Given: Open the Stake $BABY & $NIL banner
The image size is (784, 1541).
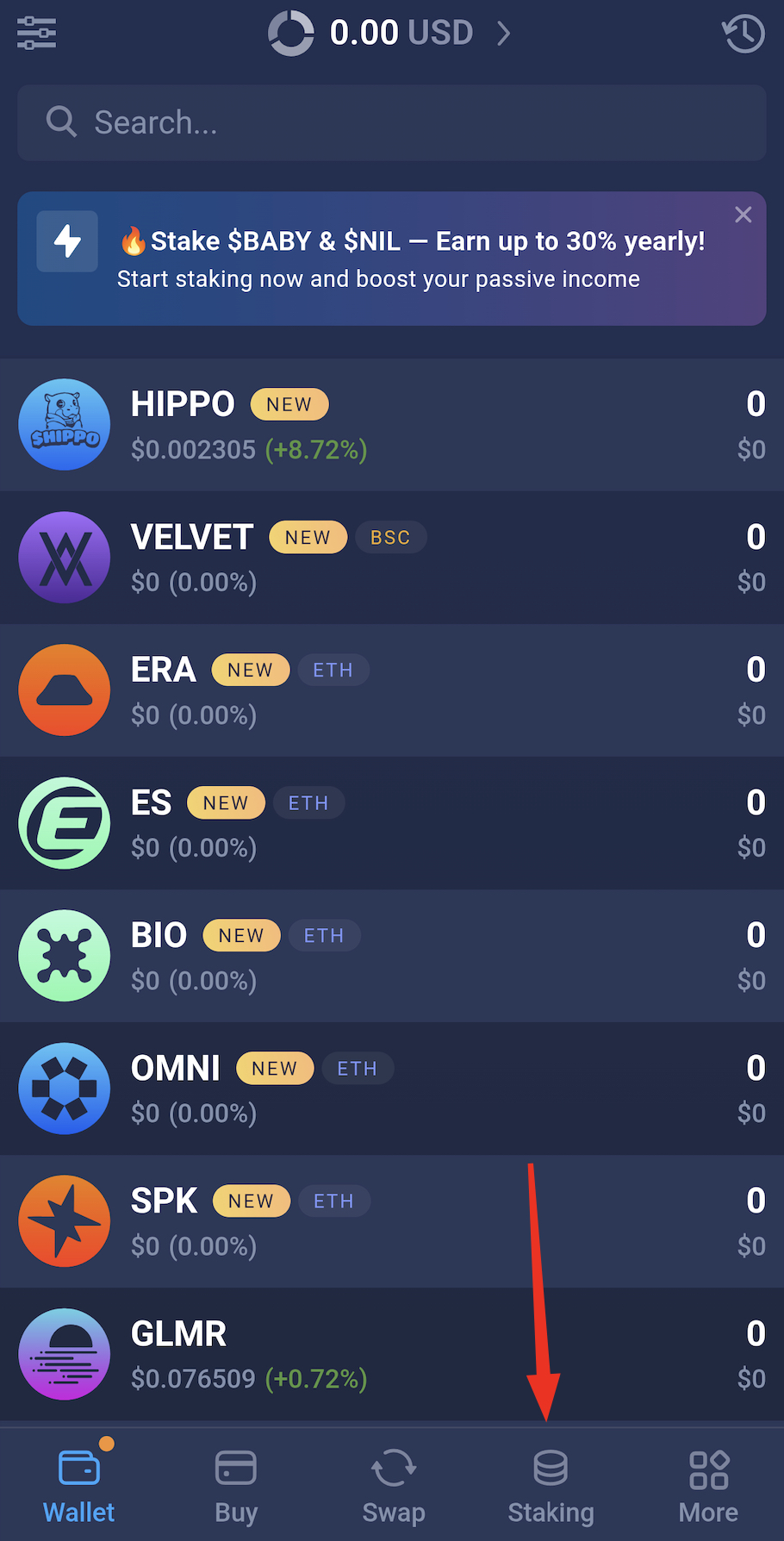Looking at the screenshot, I should (392, 259).
